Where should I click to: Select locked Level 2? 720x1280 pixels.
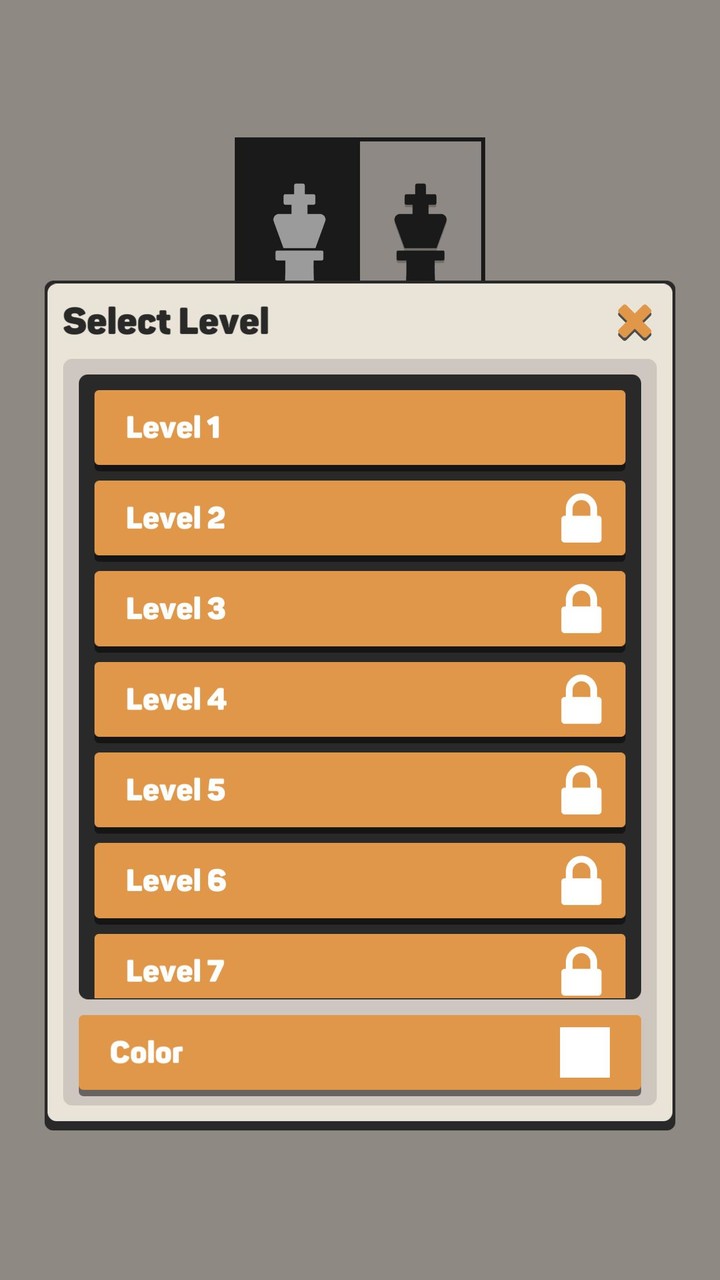pos(360,518)
